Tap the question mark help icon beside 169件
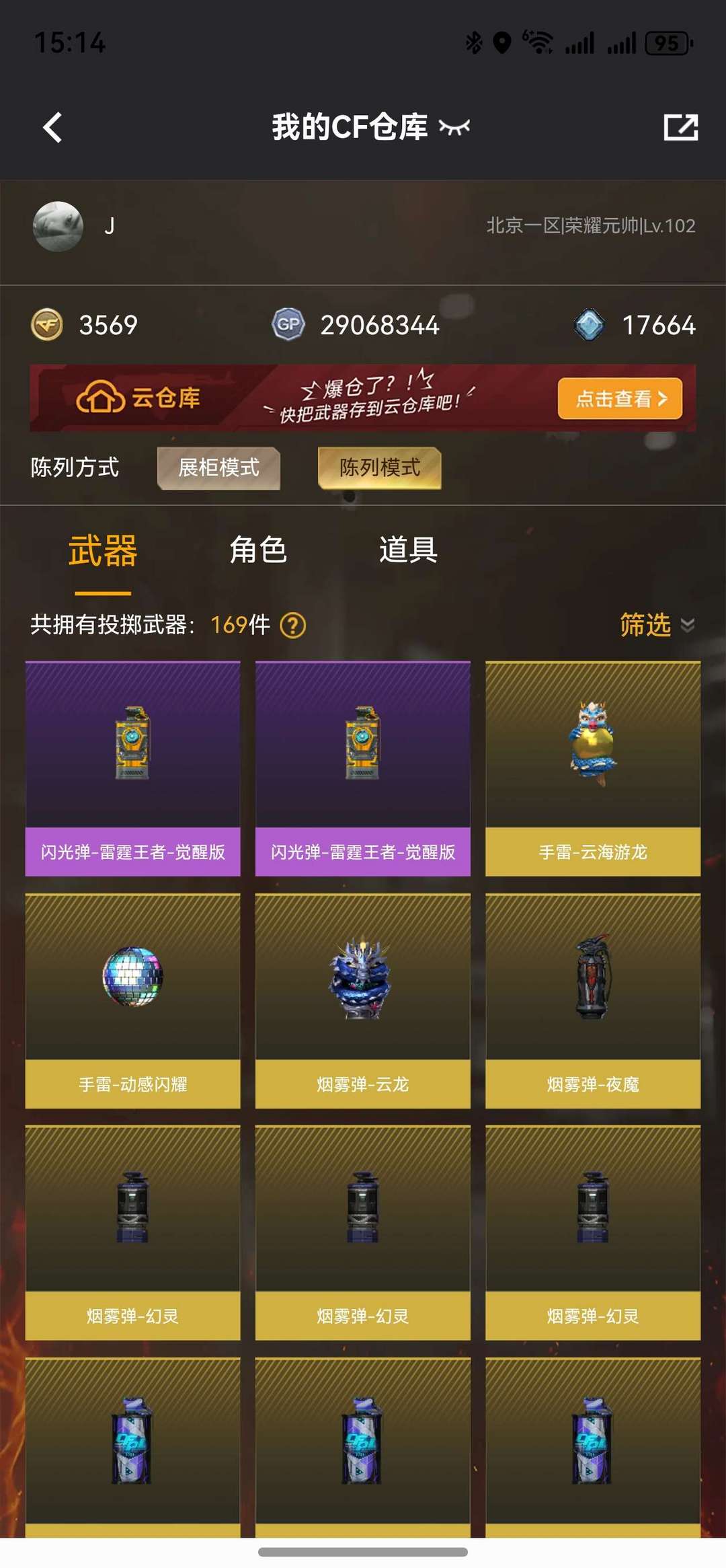The height and width of the screenshot is (1568, 726). (292, 626)
